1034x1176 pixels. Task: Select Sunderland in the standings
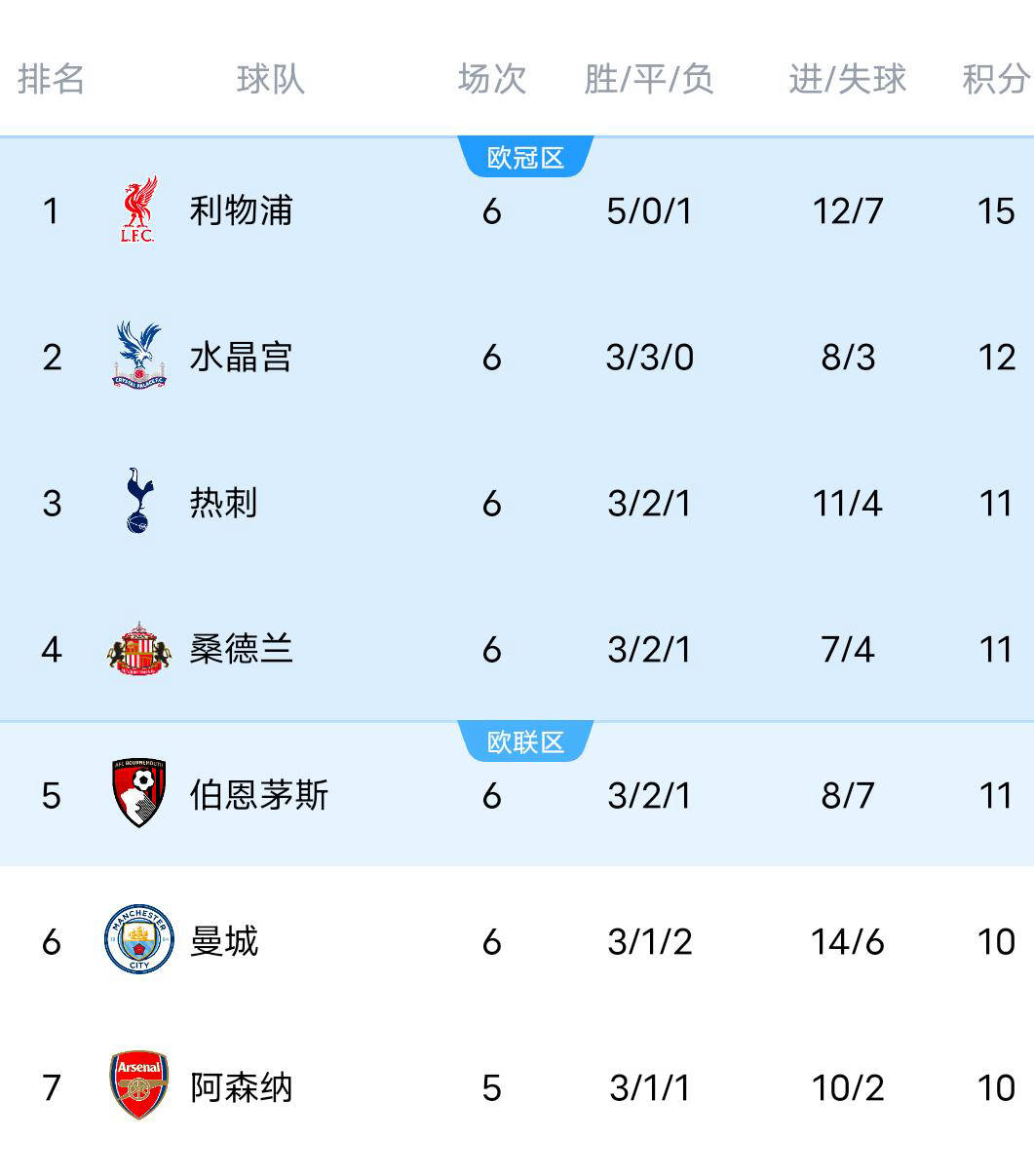241,649
